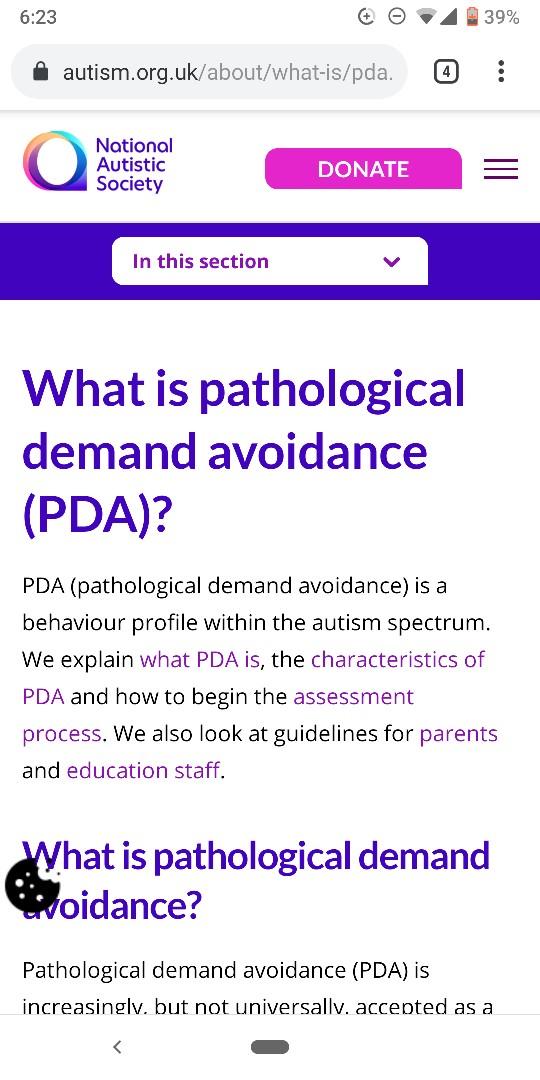This screenshot has width=540, height=1080.
Task: Go back with system back arrow
Action: point(117,1047)
